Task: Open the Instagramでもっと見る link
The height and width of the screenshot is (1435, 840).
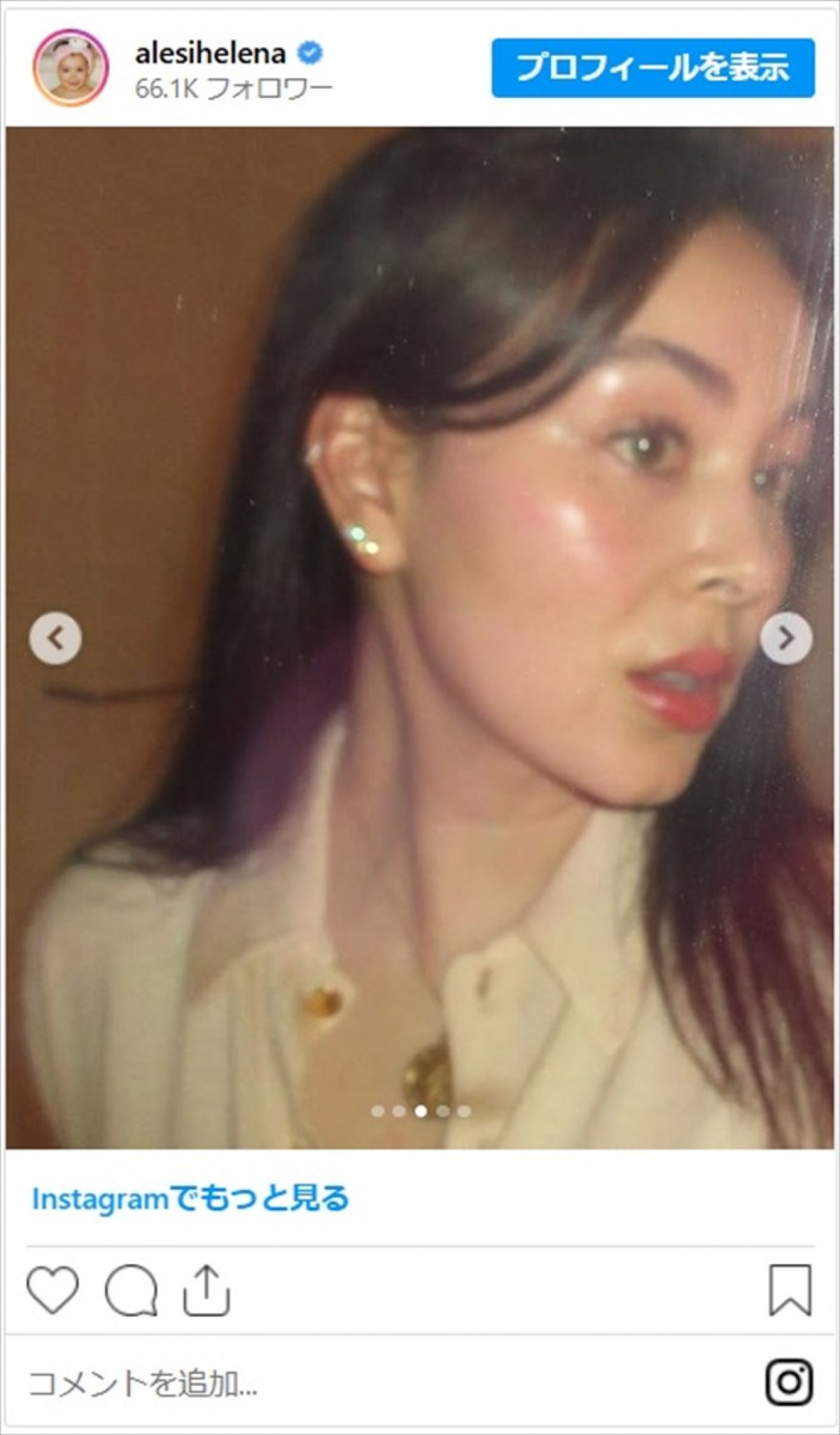Action: tap(190, 1198)
